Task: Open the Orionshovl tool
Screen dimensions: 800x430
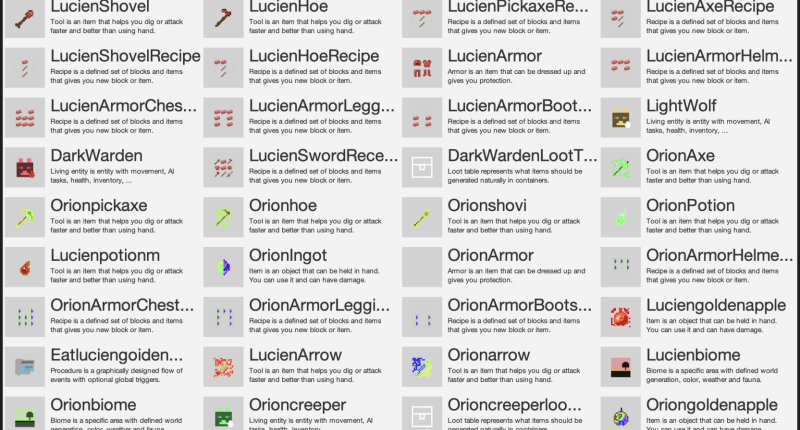Action: pos(490,206)
